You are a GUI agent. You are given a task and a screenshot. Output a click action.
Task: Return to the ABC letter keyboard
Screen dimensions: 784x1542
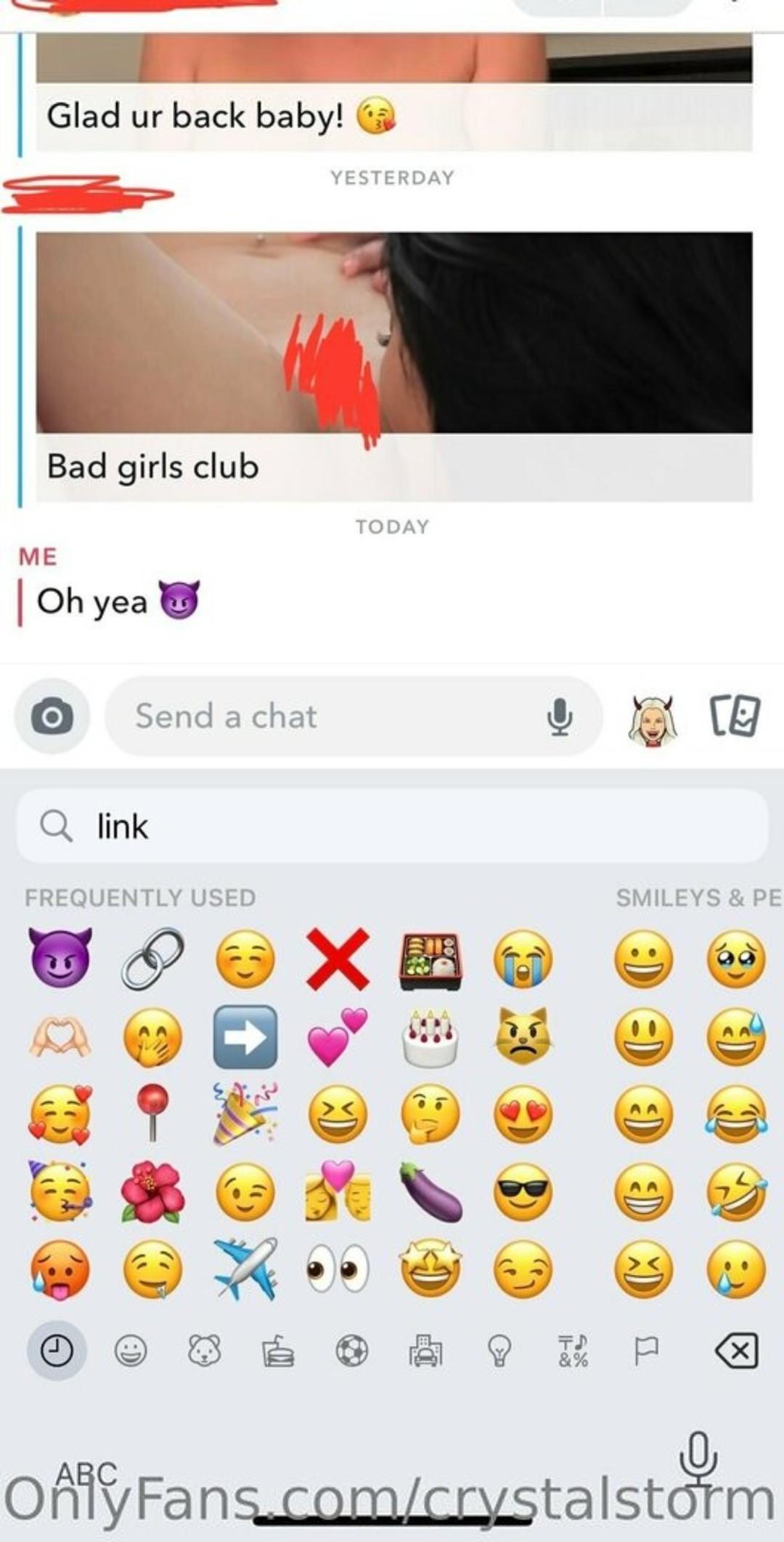tap(86, 1474)
